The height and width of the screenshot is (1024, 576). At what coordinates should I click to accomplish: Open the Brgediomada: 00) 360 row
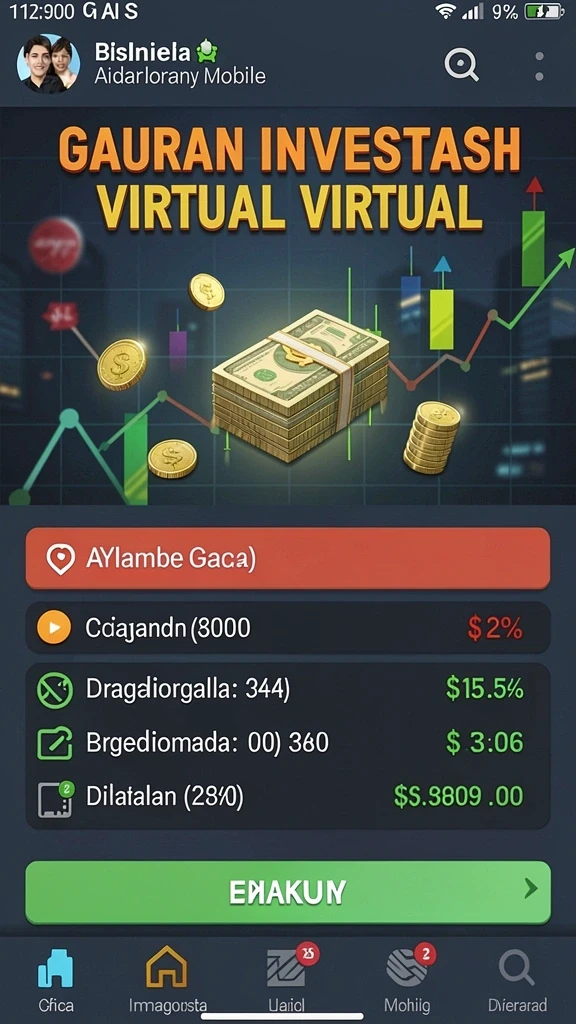coord(288,743)
